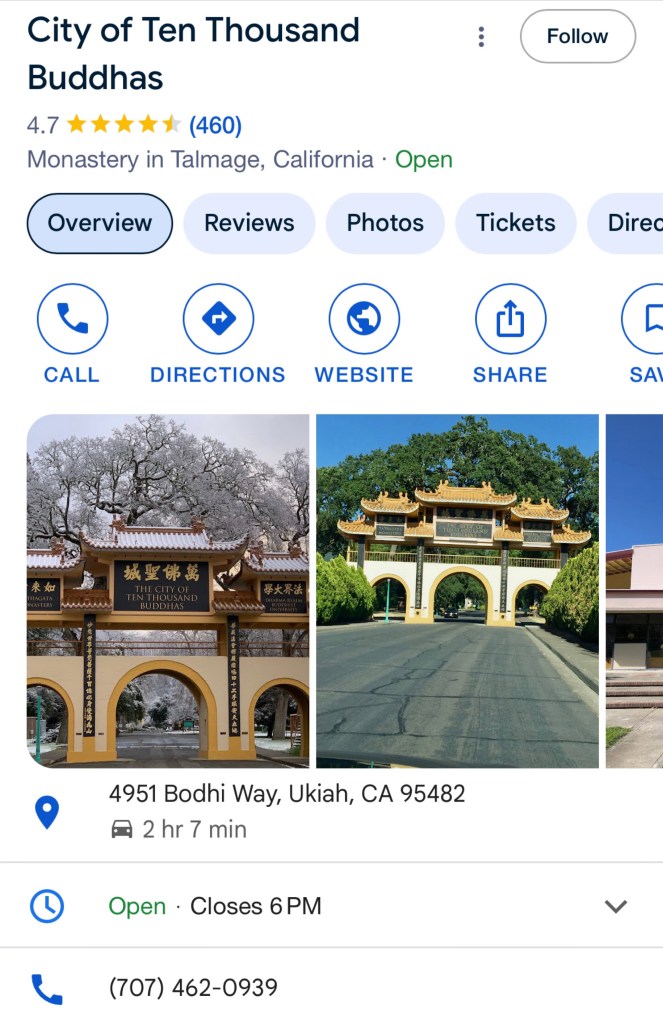
Task: Switch to the Photos tab
Action: tap(385, 223)
